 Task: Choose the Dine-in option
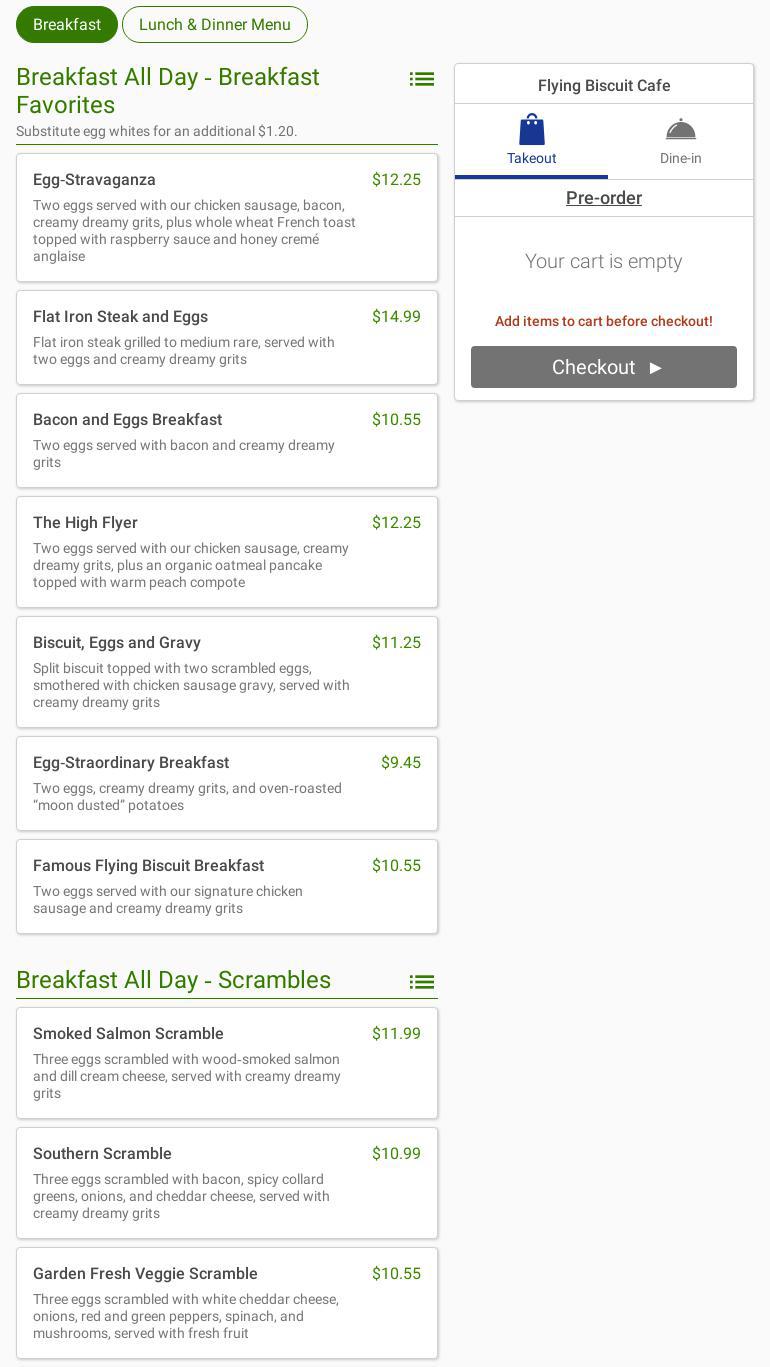pyautogui.click(x=680, y=141)
